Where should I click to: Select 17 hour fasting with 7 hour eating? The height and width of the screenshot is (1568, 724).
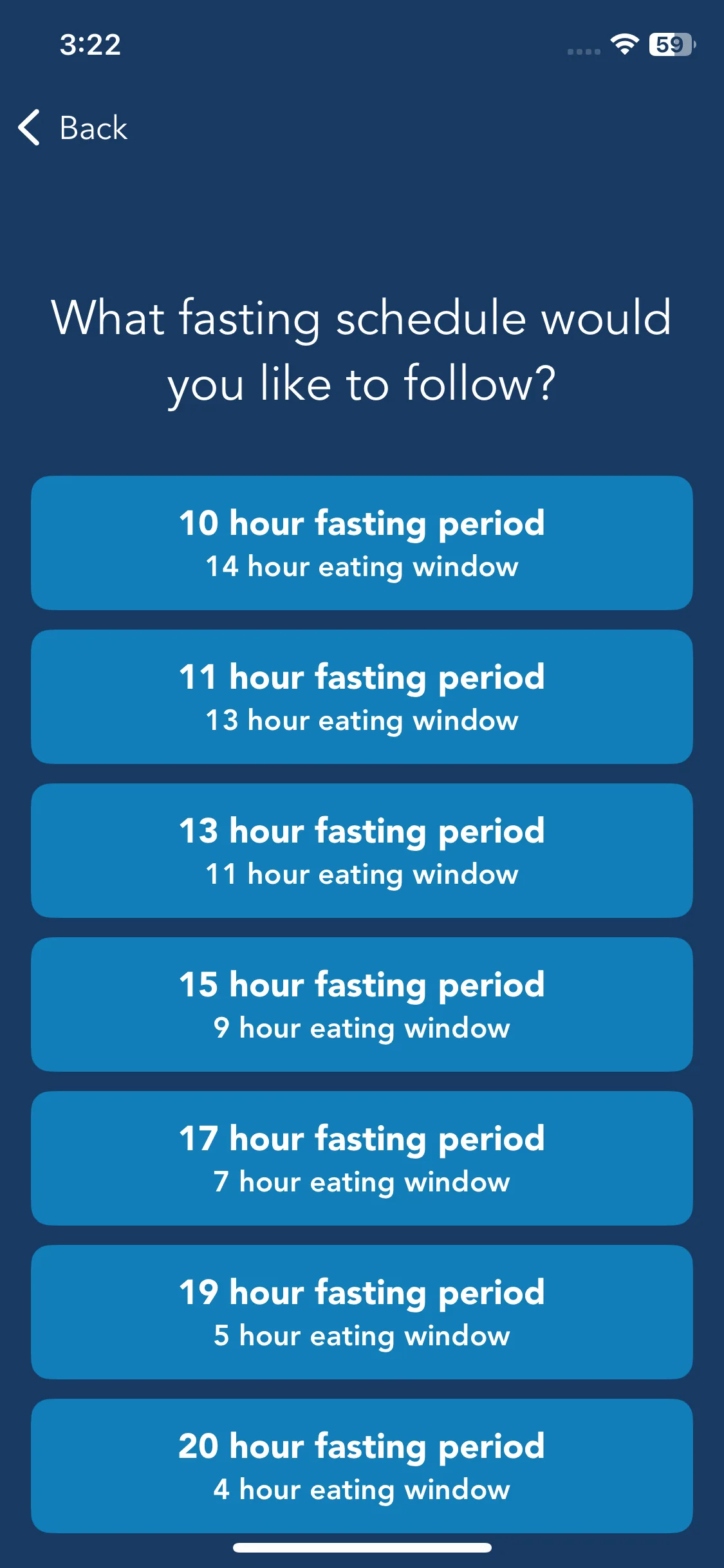click(x=362, y=1158)
